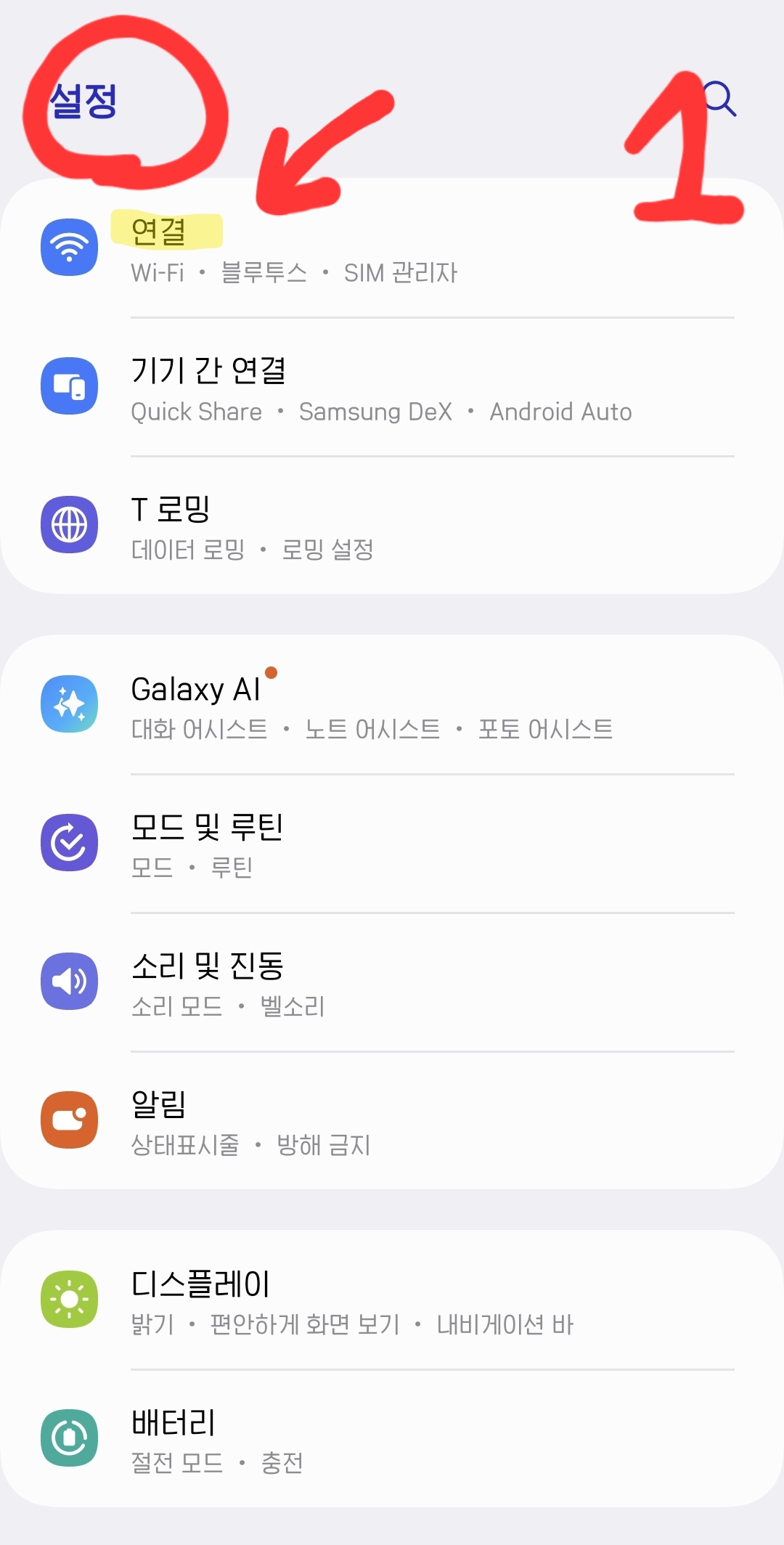
Task: Tap the SIM 관리자 shortcut
Action: (401, 274)
